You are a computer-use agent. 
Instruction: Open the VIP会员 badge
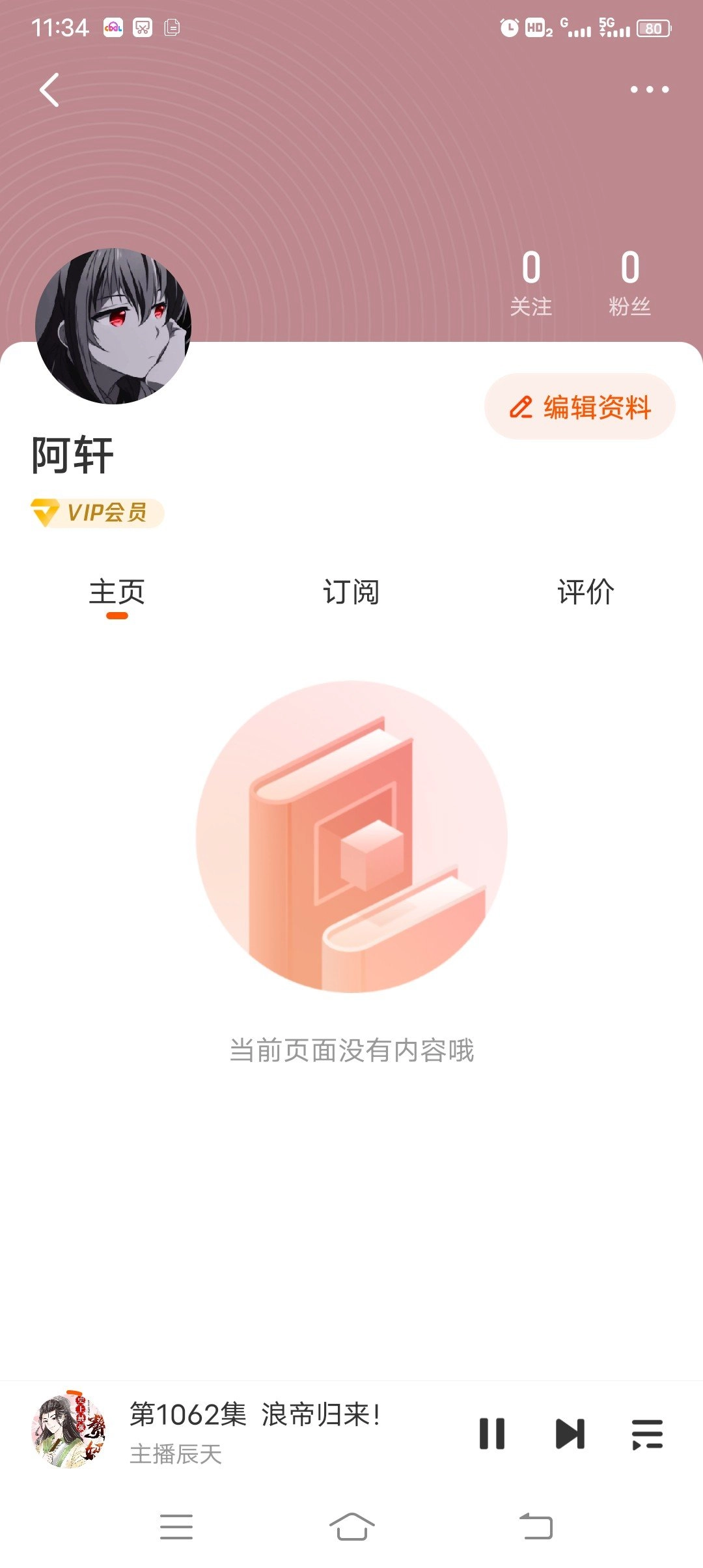point(98,512)
